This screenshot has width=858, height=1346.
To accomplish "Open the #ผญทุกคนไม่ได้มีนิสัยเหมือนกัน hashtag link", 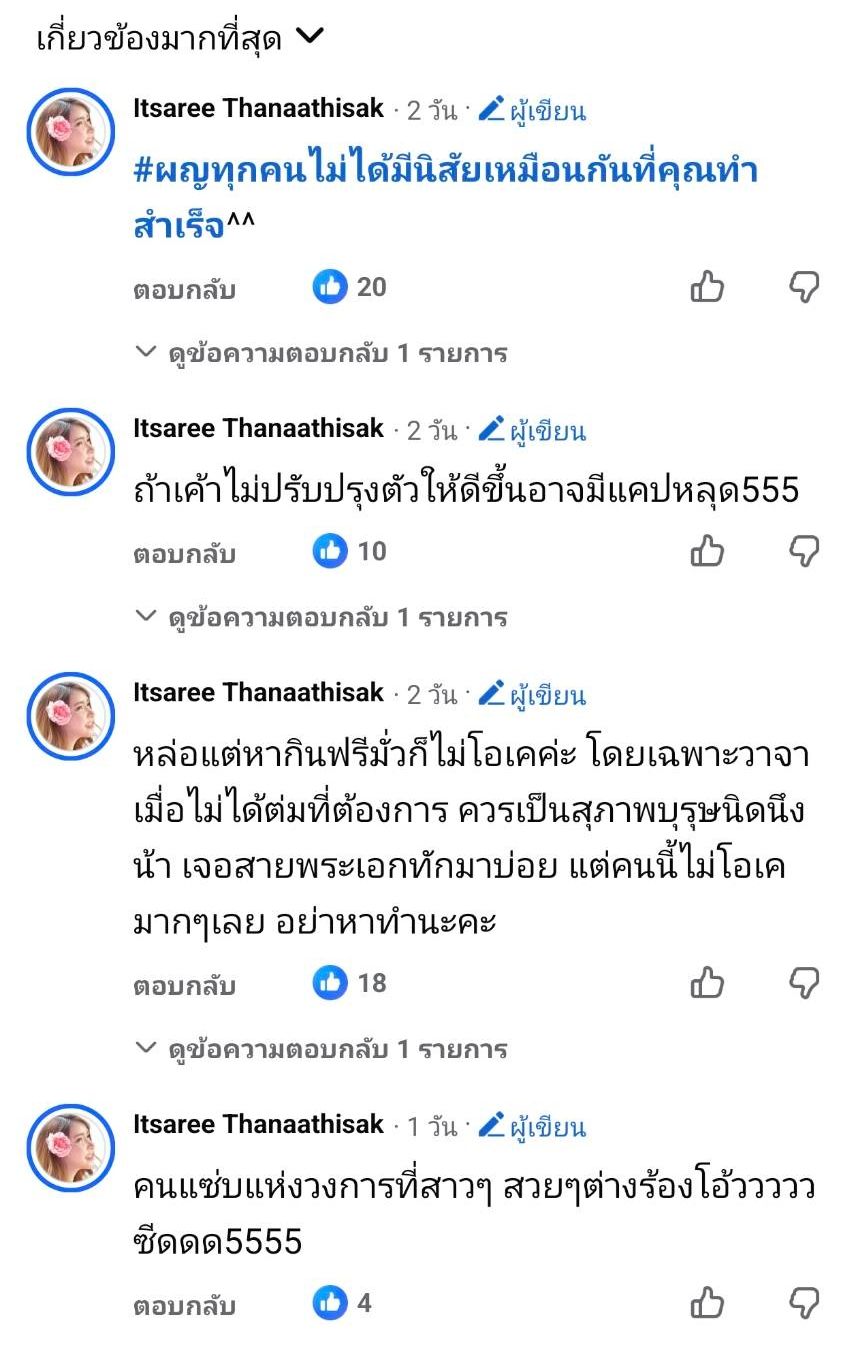I will 445,172.
